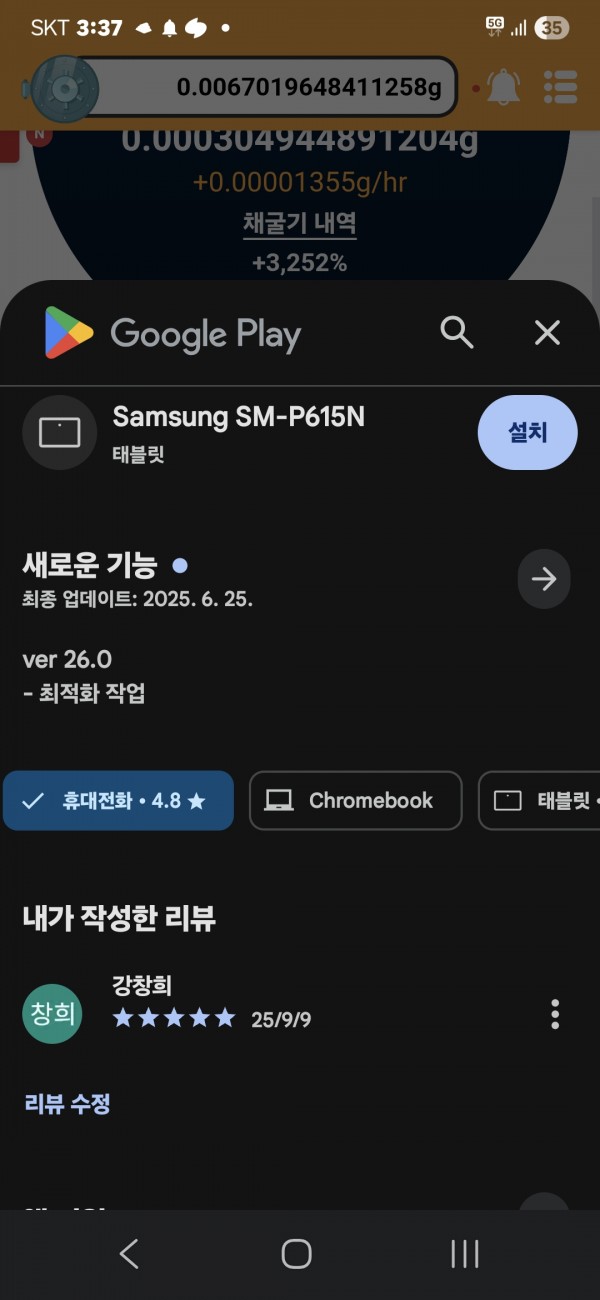Open the notification bell in the app header
The image size is (600, 1300).
coord(504,88)
